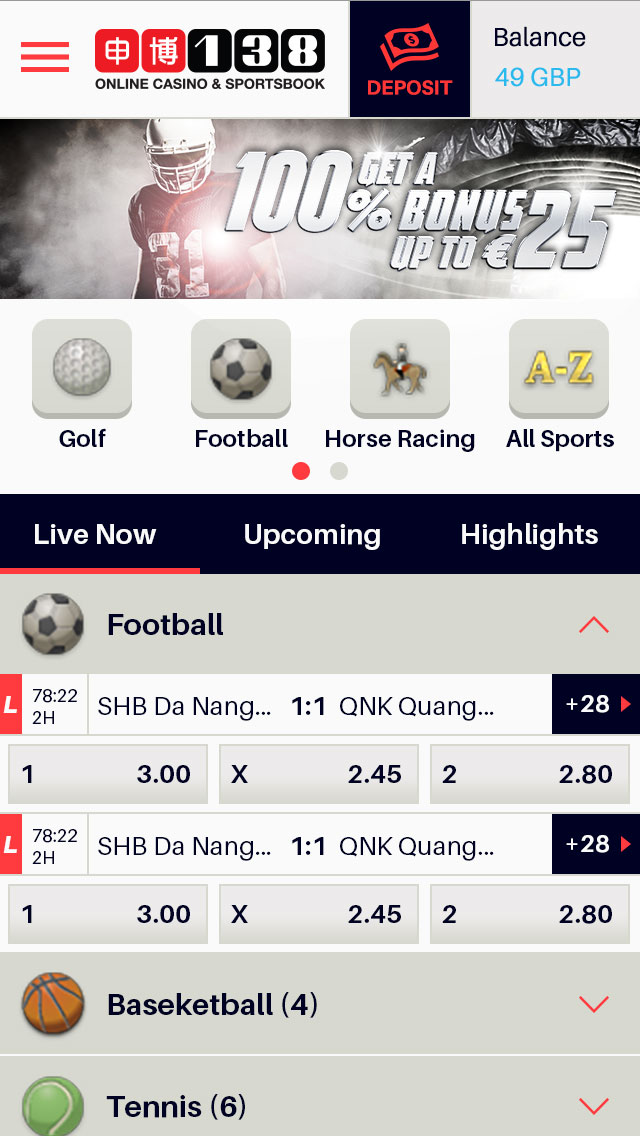Select the Live Now tab
Screen dimensions: 640x1136
pyautogui.click(x=95, y=535)
